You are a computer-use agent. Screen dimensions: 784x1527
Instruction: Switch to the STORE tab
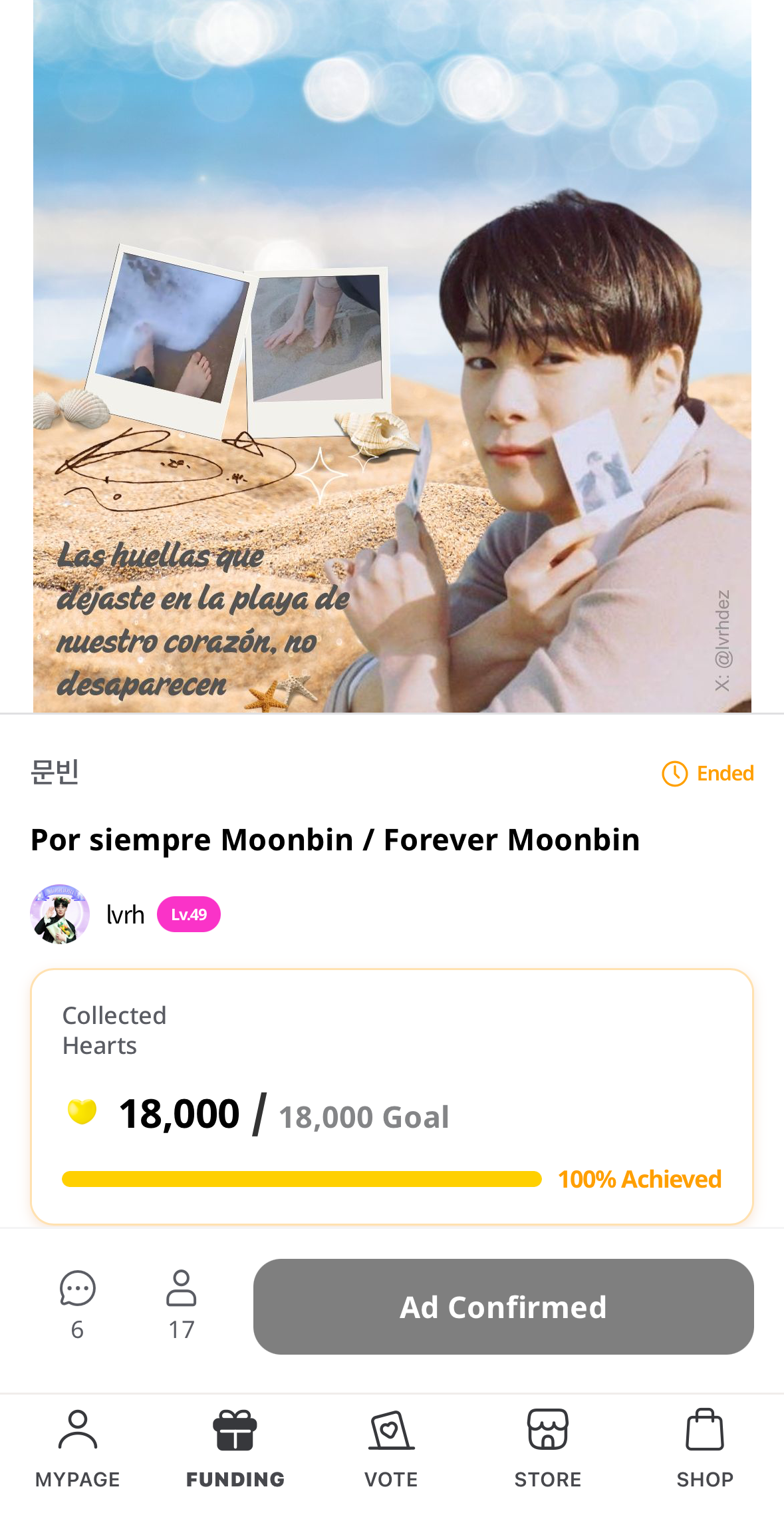click(x=548, y=1448)
